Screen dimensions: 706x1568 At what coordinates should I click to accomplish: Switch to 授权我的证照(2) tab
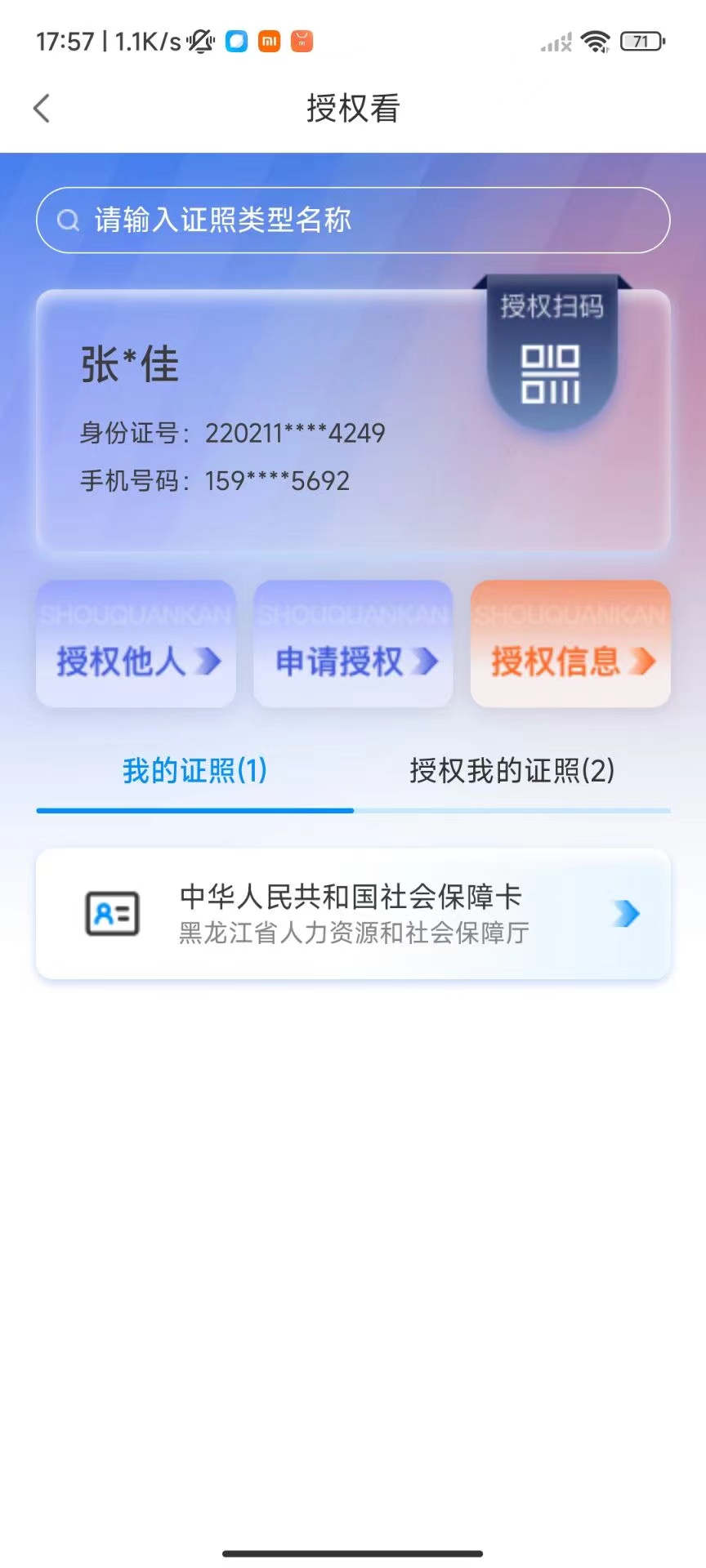[512, 771]
